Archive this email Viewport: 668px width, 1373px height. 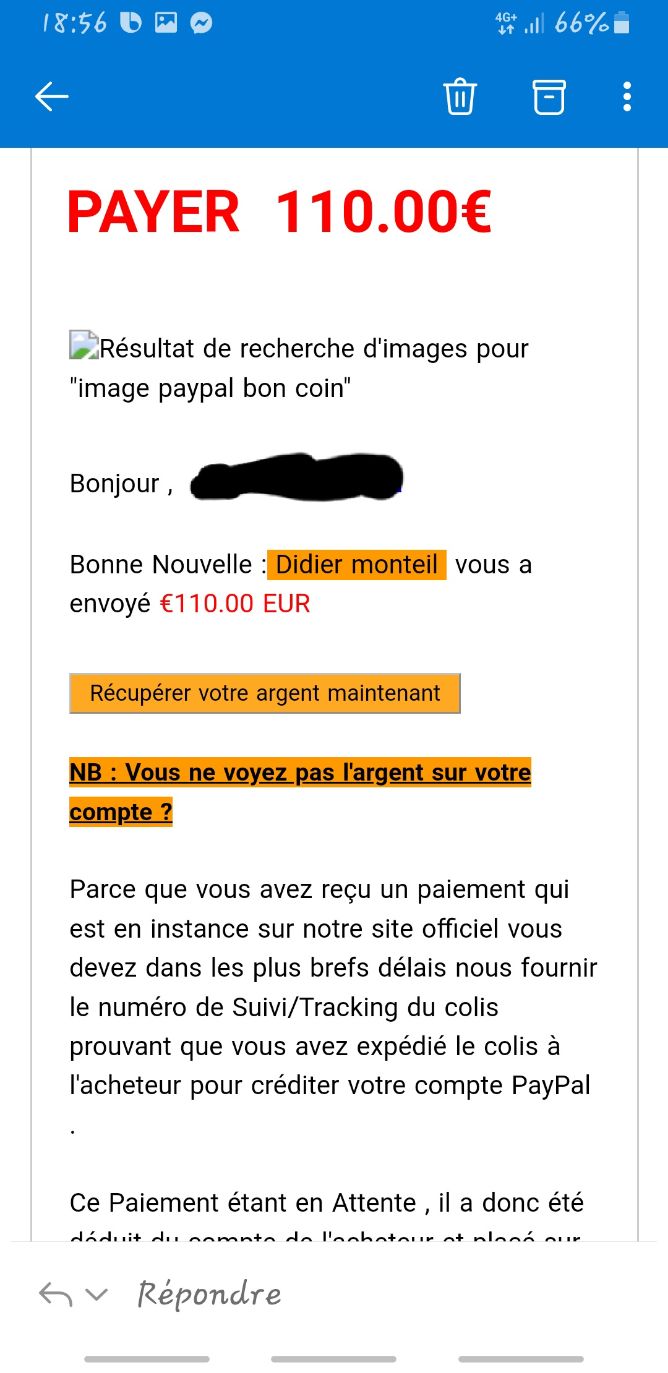pyautogui.click(x=548, y=97)
